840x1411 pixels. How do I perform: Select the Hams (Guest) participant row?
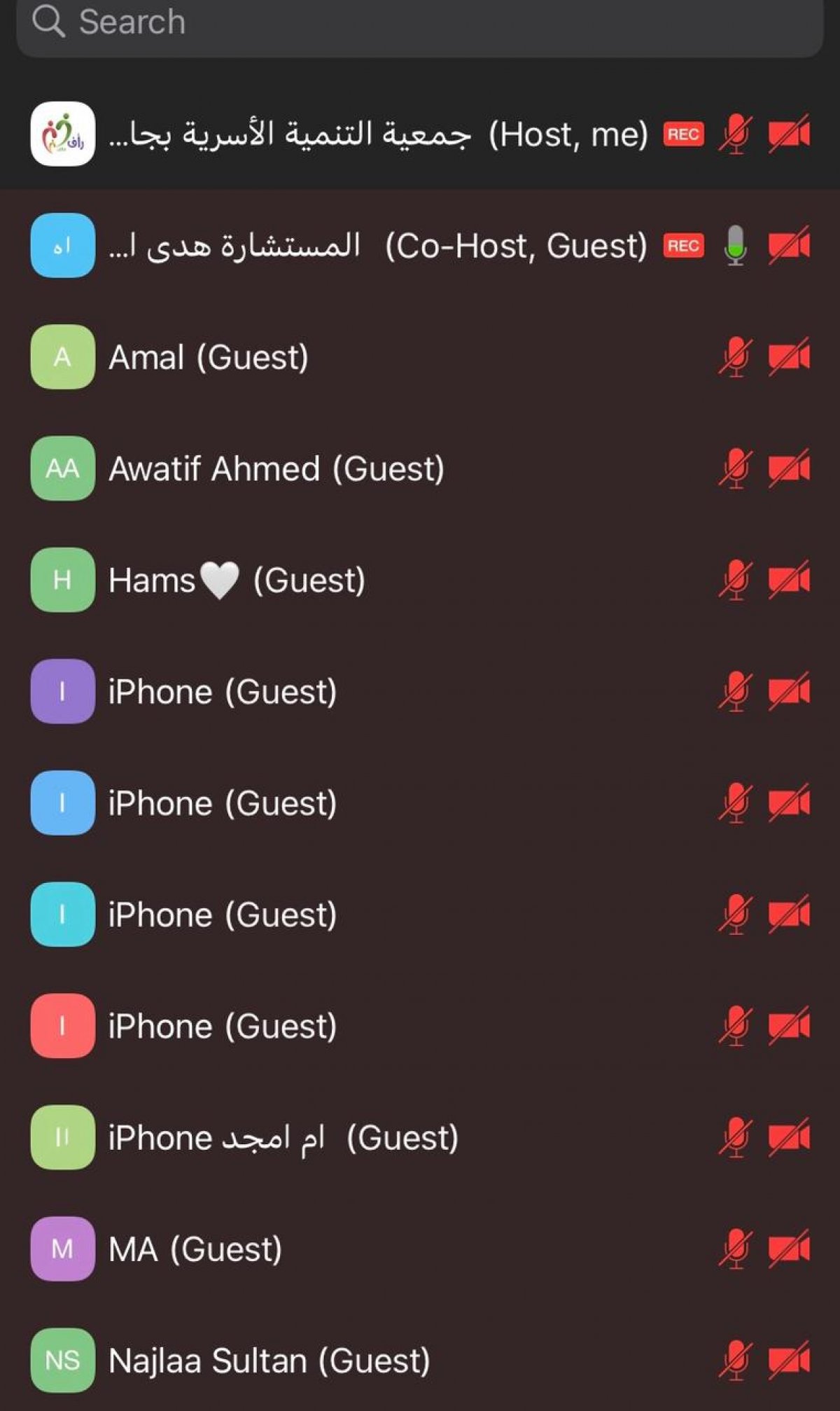tap(420, 580)
